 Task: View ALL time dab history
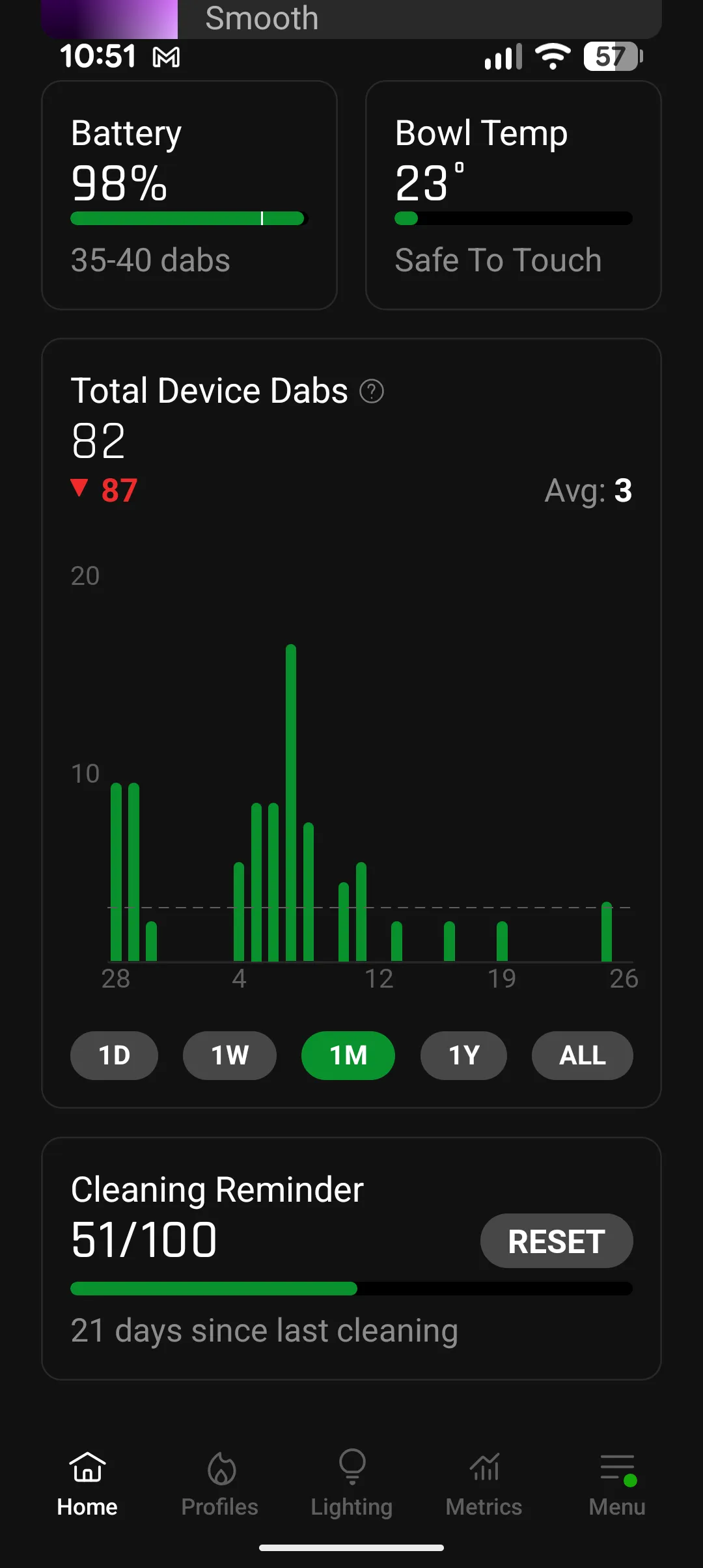(x=583, y=1055)
